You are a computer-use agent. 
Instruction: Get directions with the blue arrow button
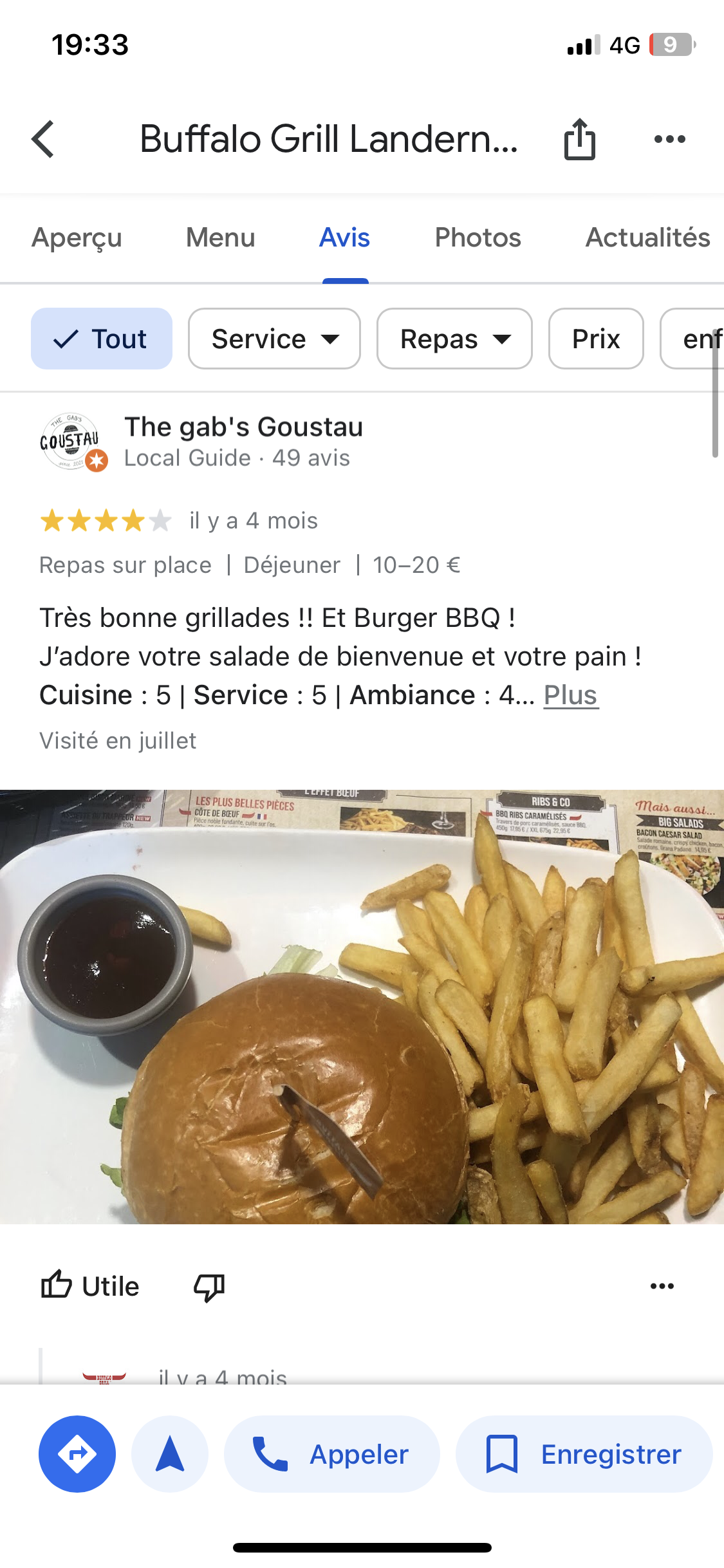coord(77,1454)
